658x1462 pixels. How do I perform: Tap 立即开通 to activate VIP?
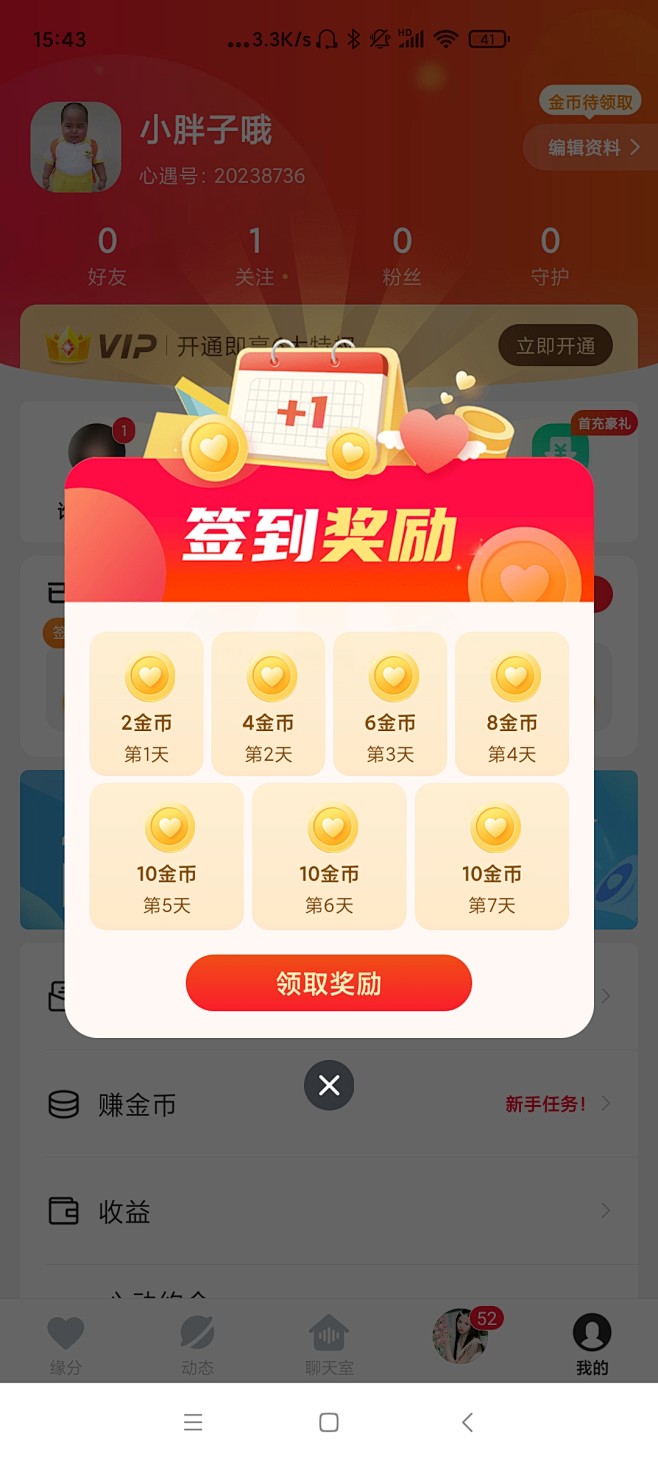coord(555,346)
